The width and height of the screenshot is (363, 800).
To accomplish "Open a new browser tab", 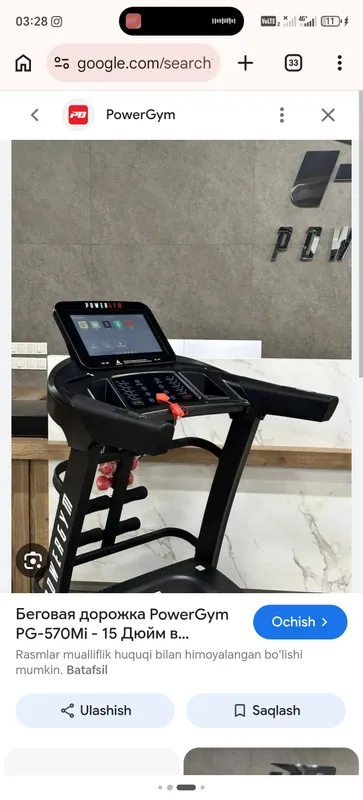I will [x=246, y=63].
